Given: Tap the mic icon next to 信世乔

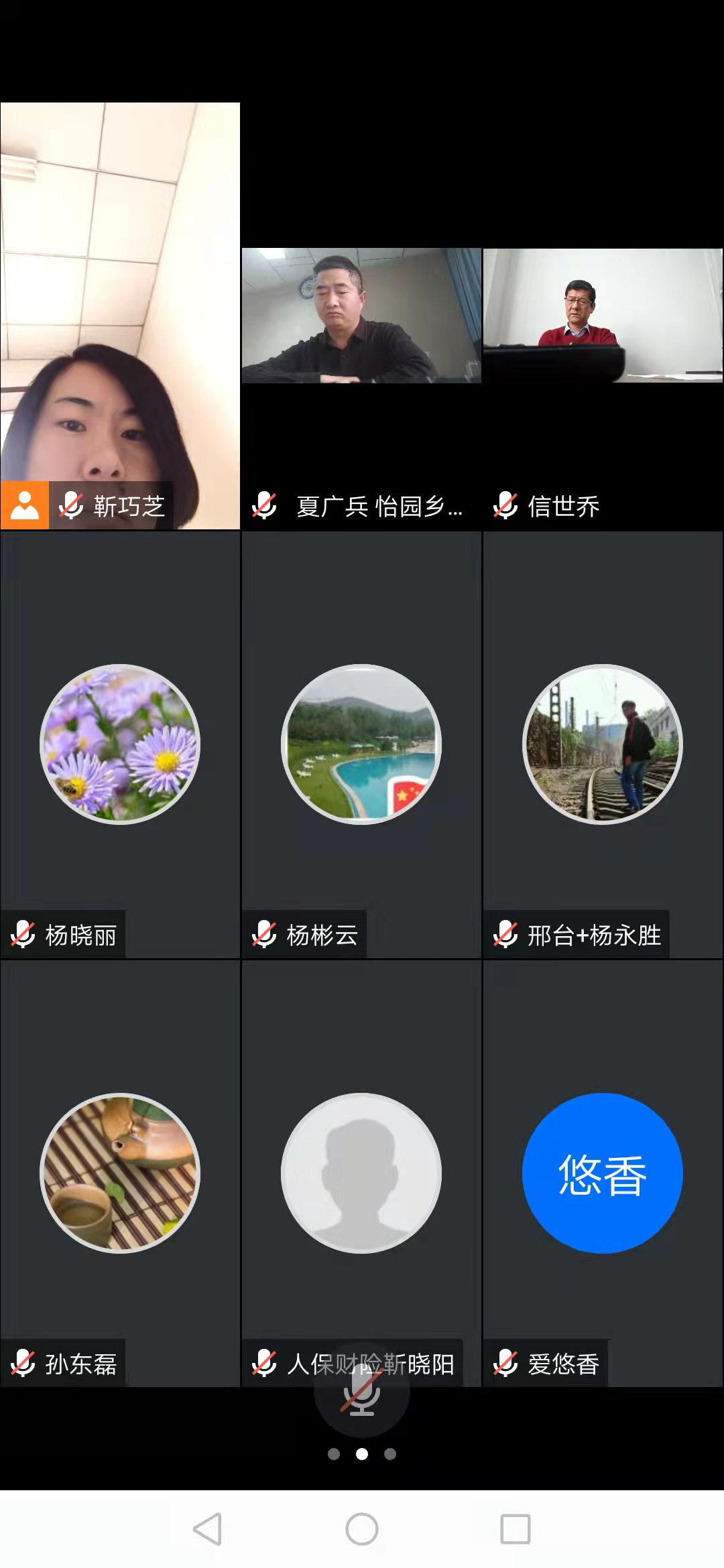Looking at the screenshot, I should tap(506, 506).
